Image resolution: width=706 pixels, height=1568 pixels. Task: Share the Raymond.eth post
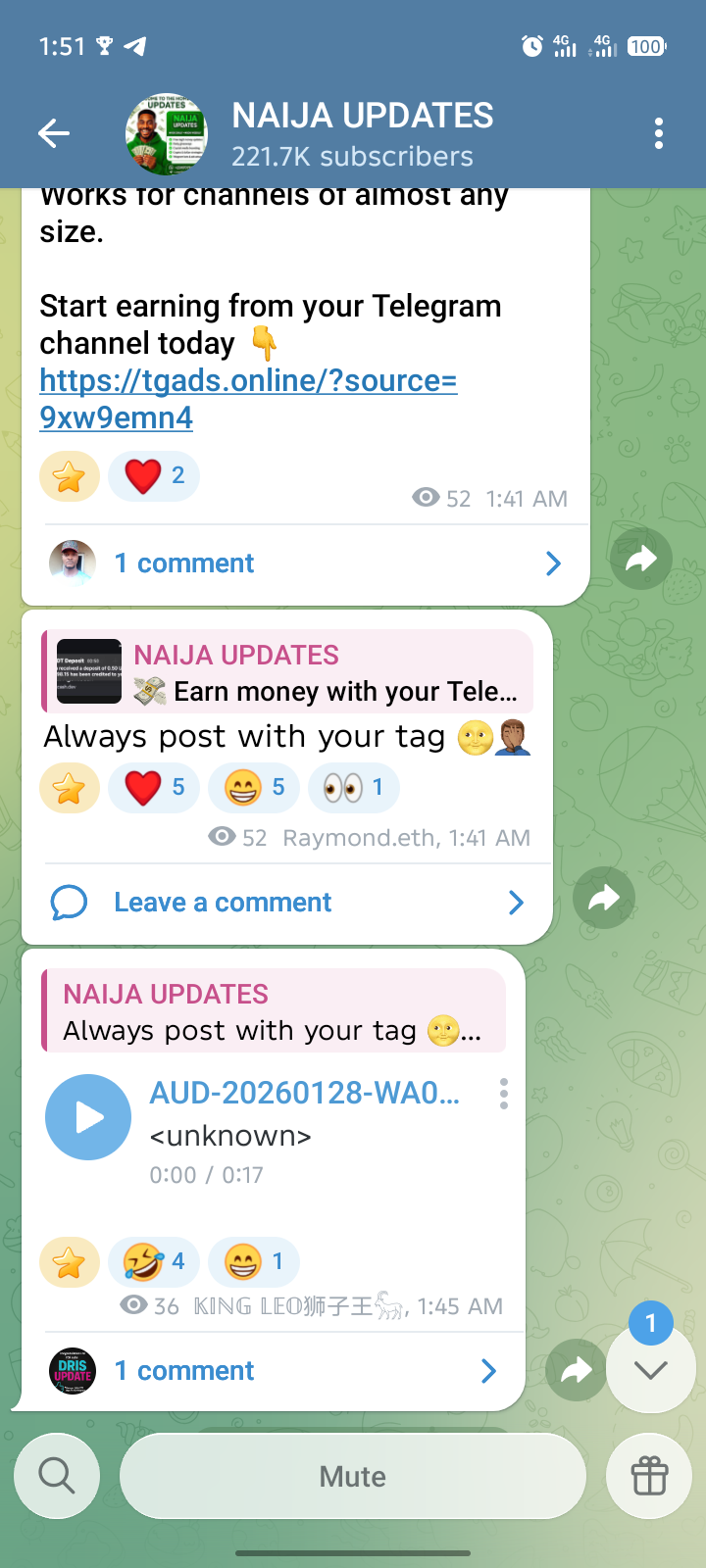pyautogui.click(x=604, y=898)
